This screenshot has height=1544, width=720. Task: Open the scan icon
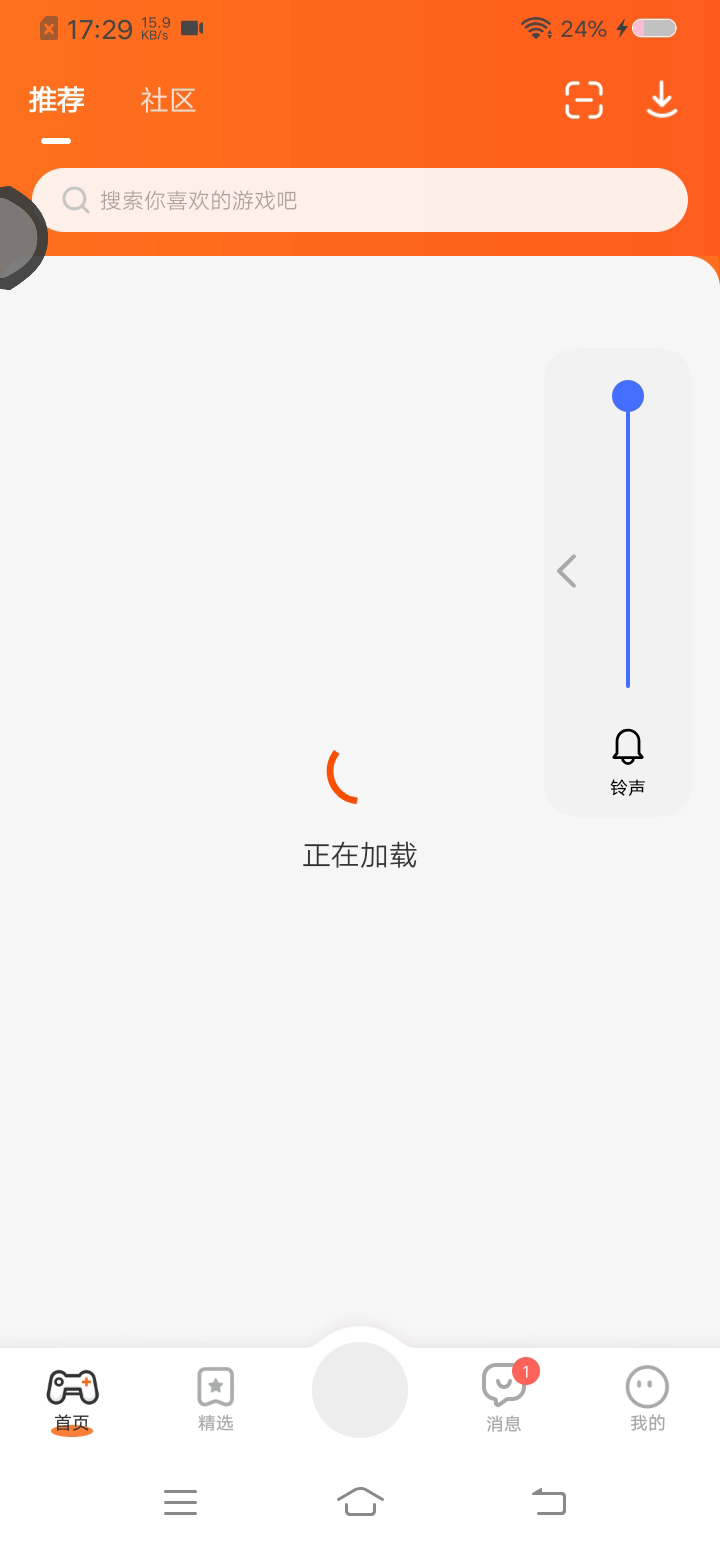584,100
